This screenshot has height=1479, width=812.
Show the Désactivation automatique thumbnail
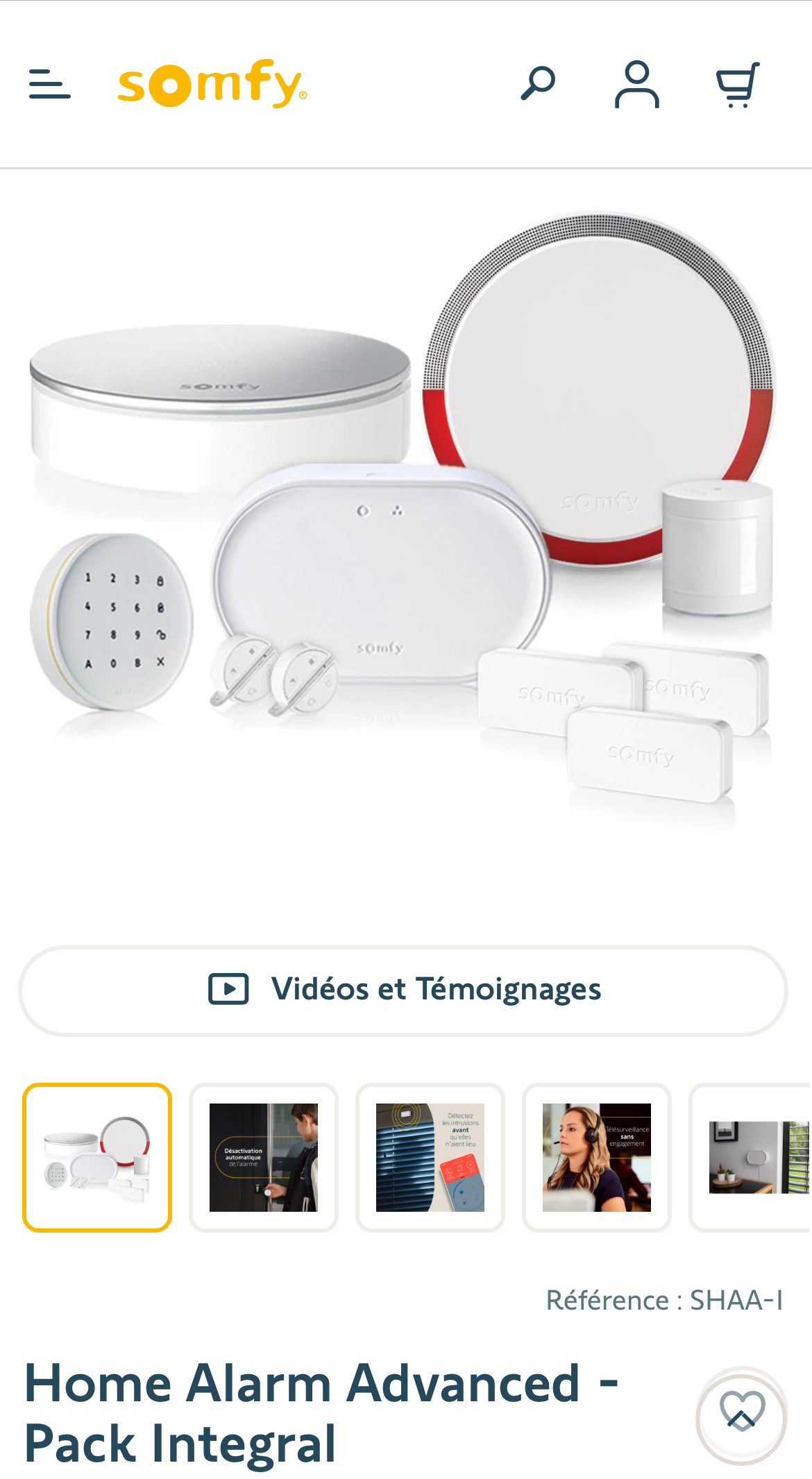(x=264, y=1157)
